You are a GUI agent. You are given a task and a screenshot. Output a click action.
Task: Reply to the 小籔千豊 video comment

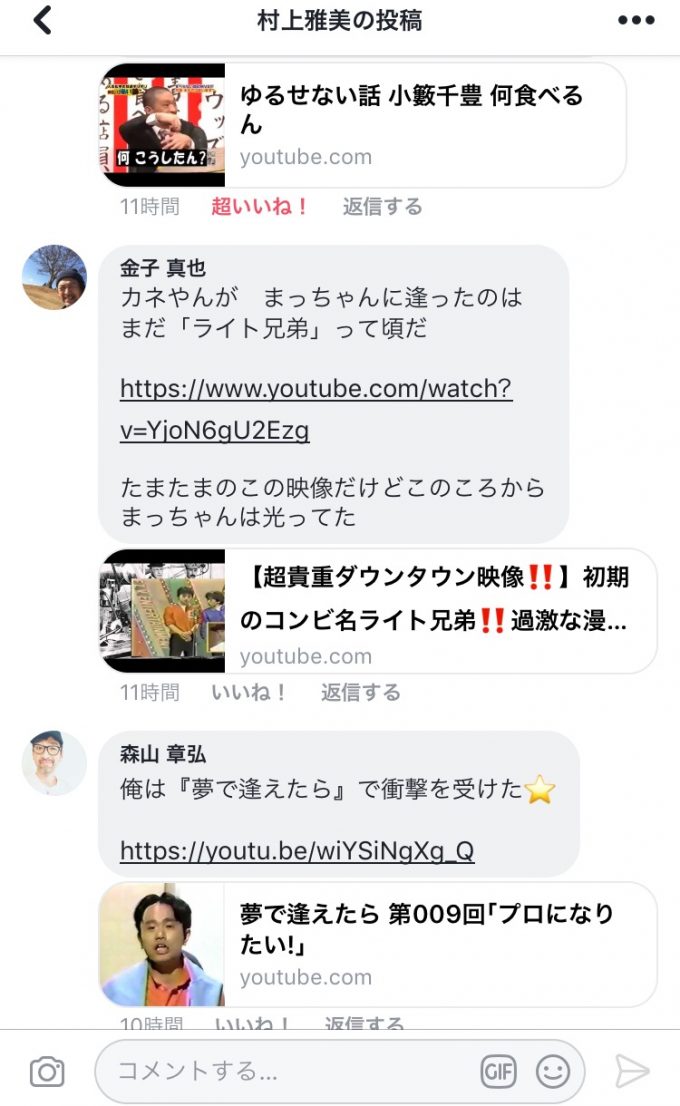382,207
